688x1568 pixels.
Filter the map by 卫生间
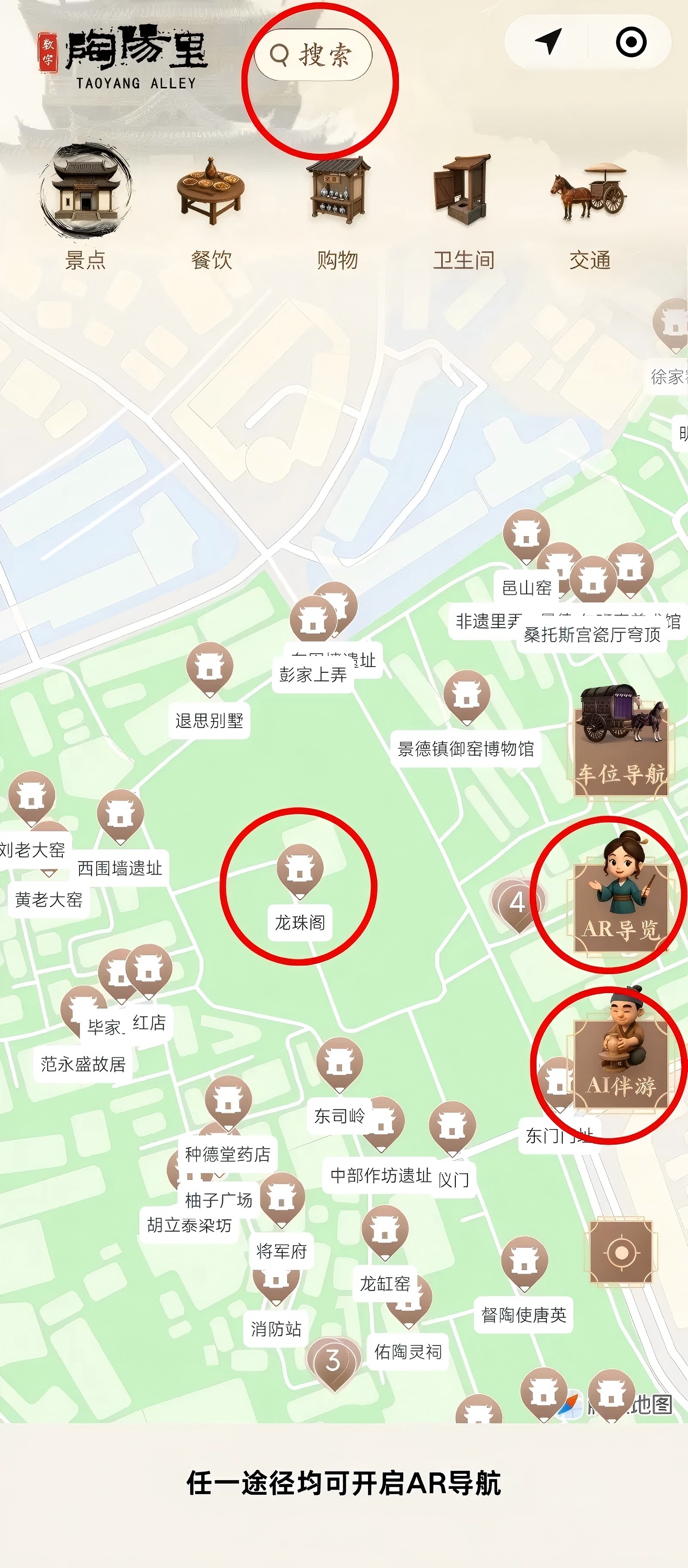464,207
